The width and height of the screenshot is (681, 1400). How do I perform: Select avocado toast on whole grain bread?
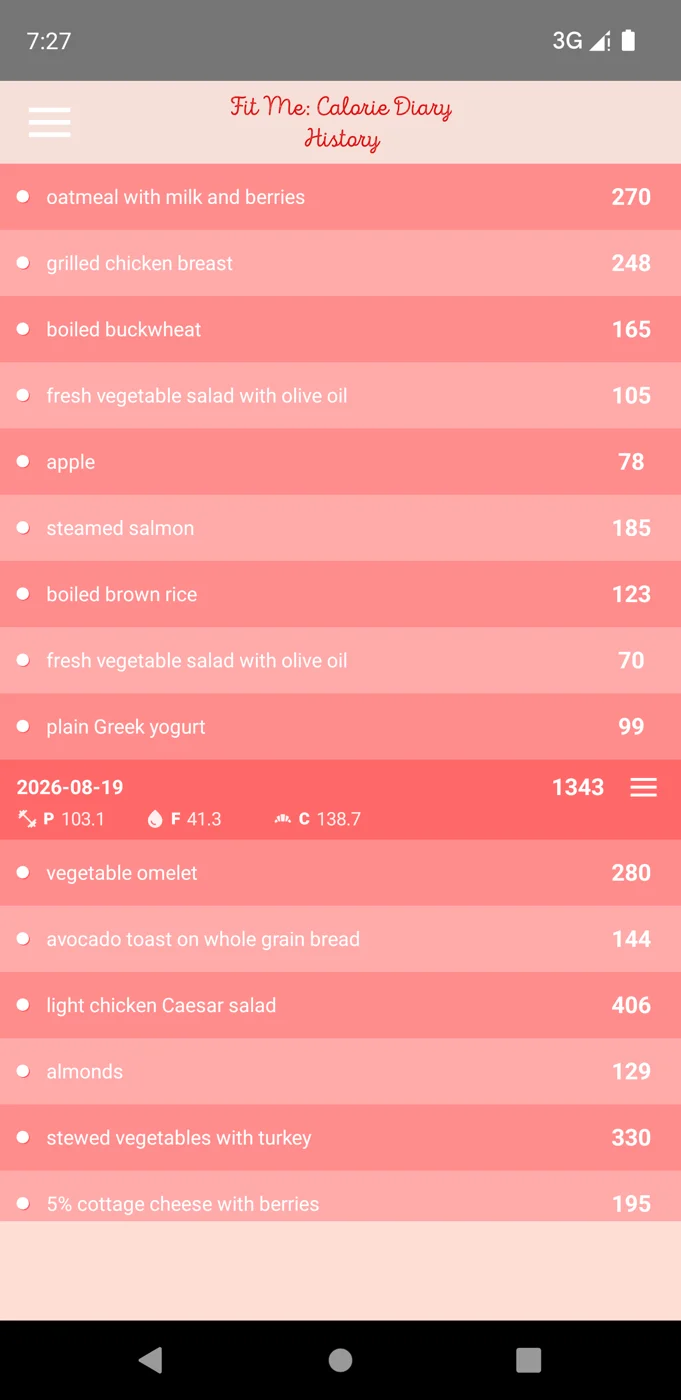(x=340, y=939)
